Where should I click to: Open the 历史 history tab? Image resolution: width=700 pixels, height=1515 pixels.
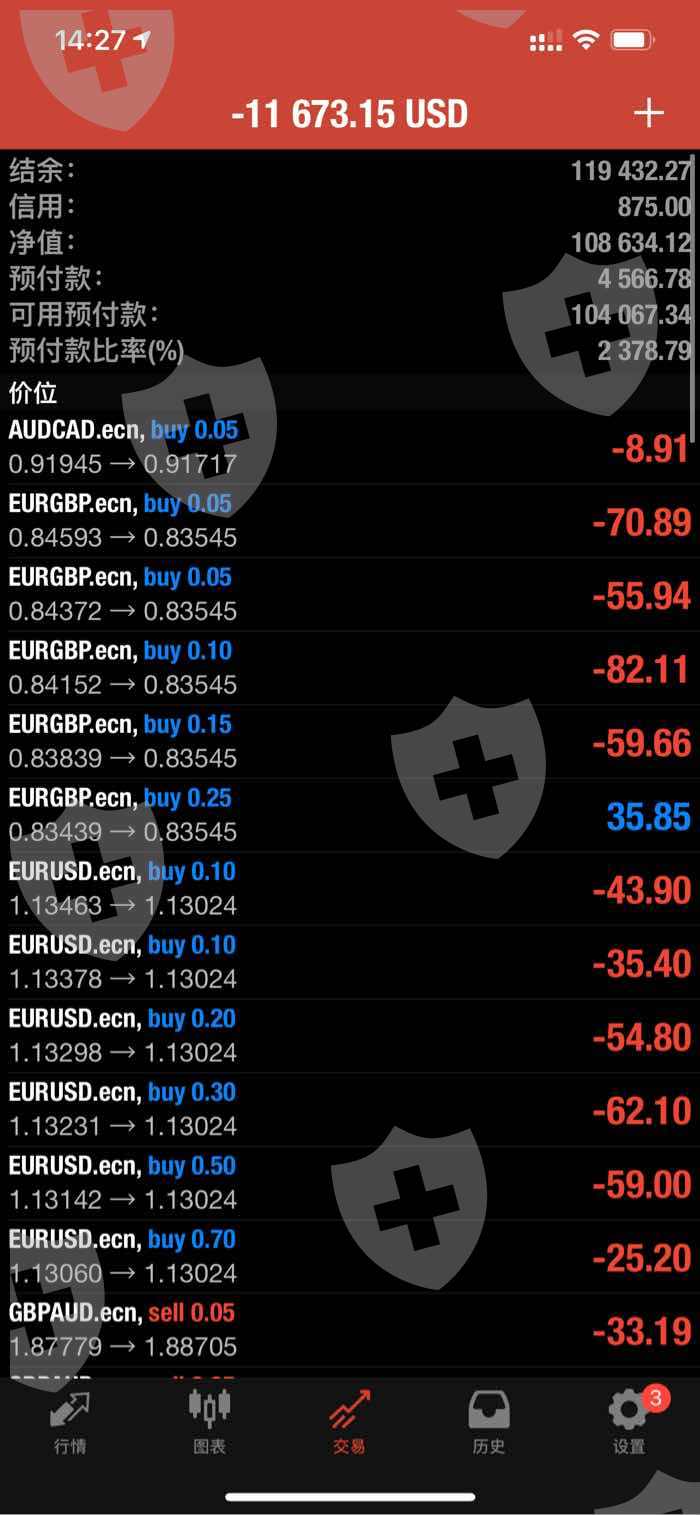click(x=489, y=1422)
